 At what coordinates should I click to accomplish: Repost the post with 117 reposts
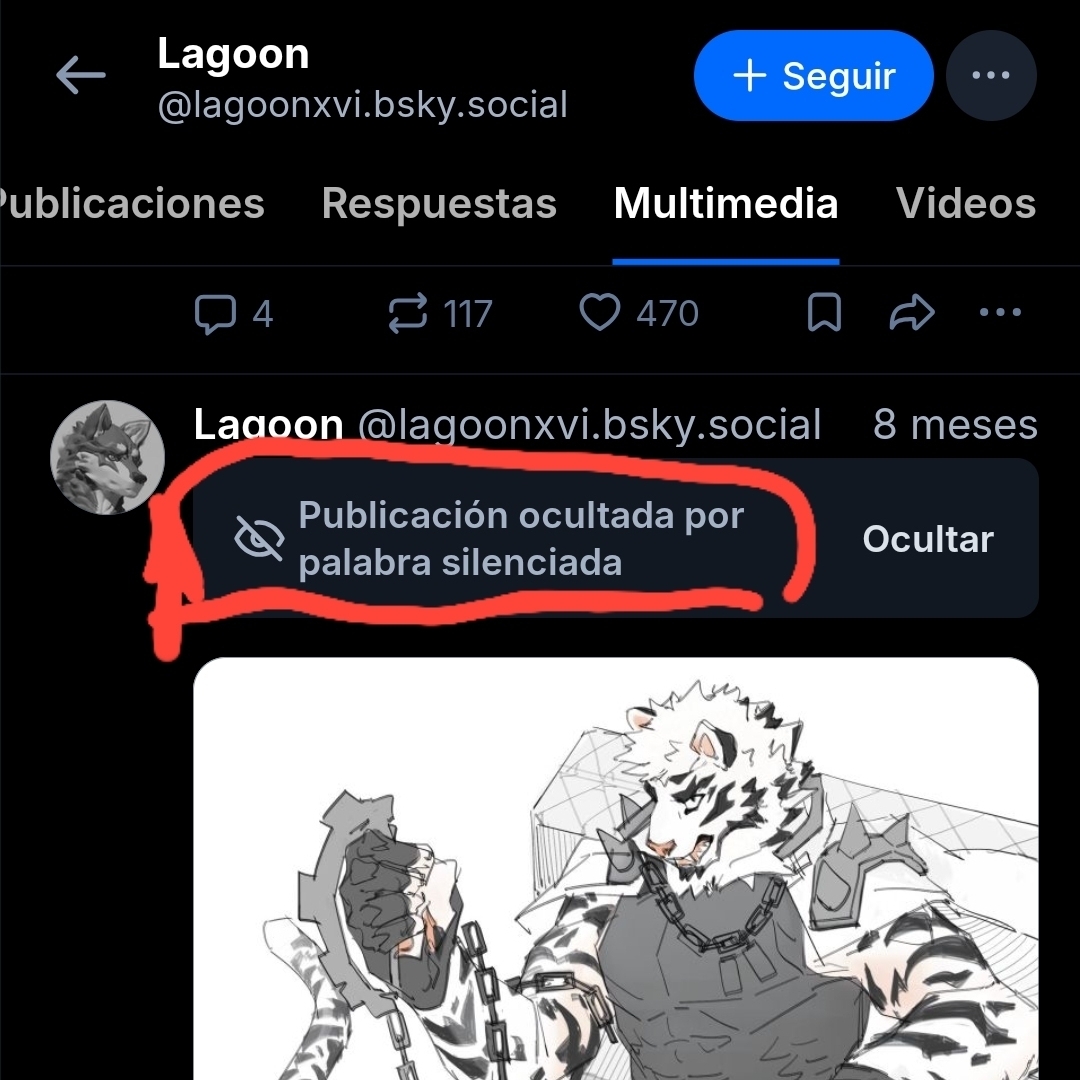point(438,314)
